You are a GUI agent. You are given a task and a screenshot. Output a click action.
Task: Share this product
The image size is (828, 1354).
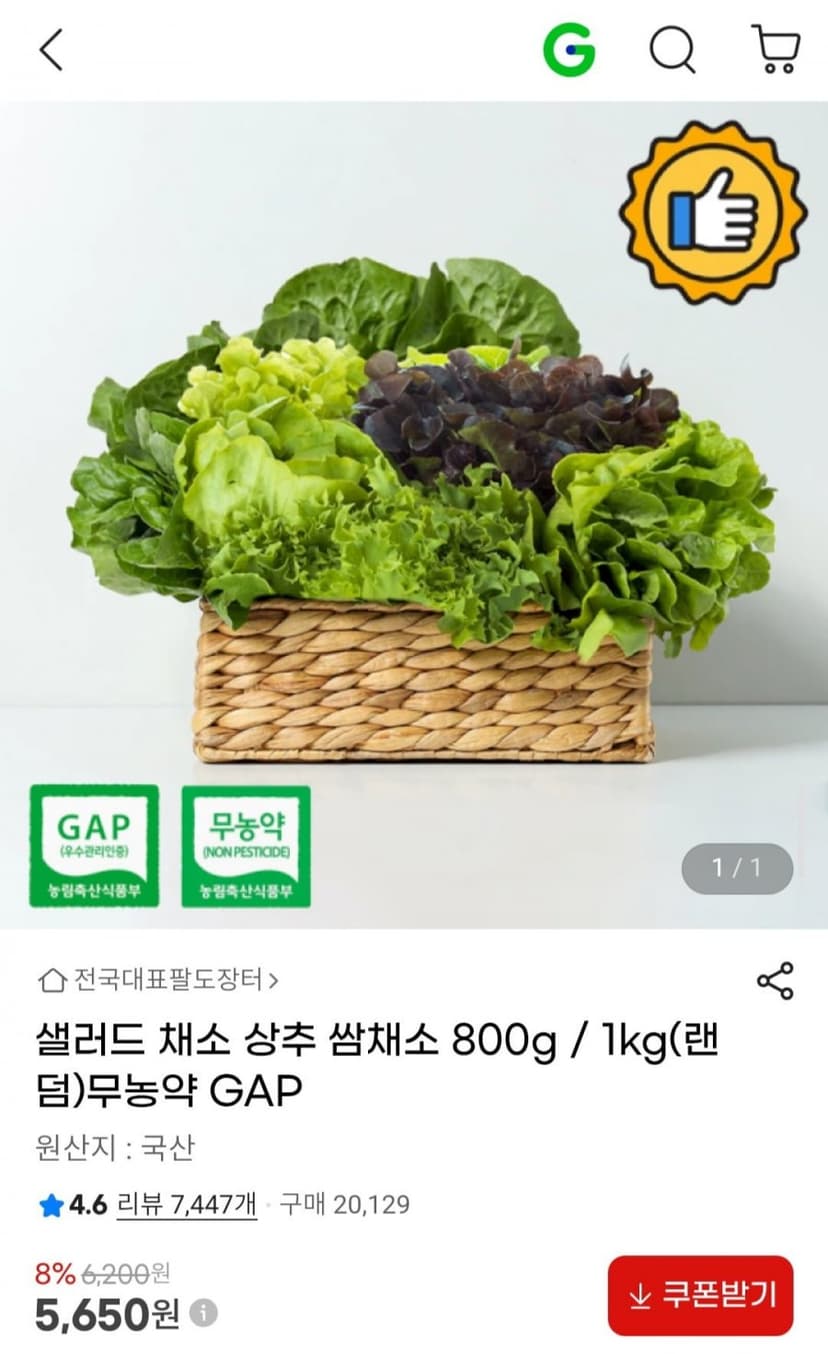775,981
